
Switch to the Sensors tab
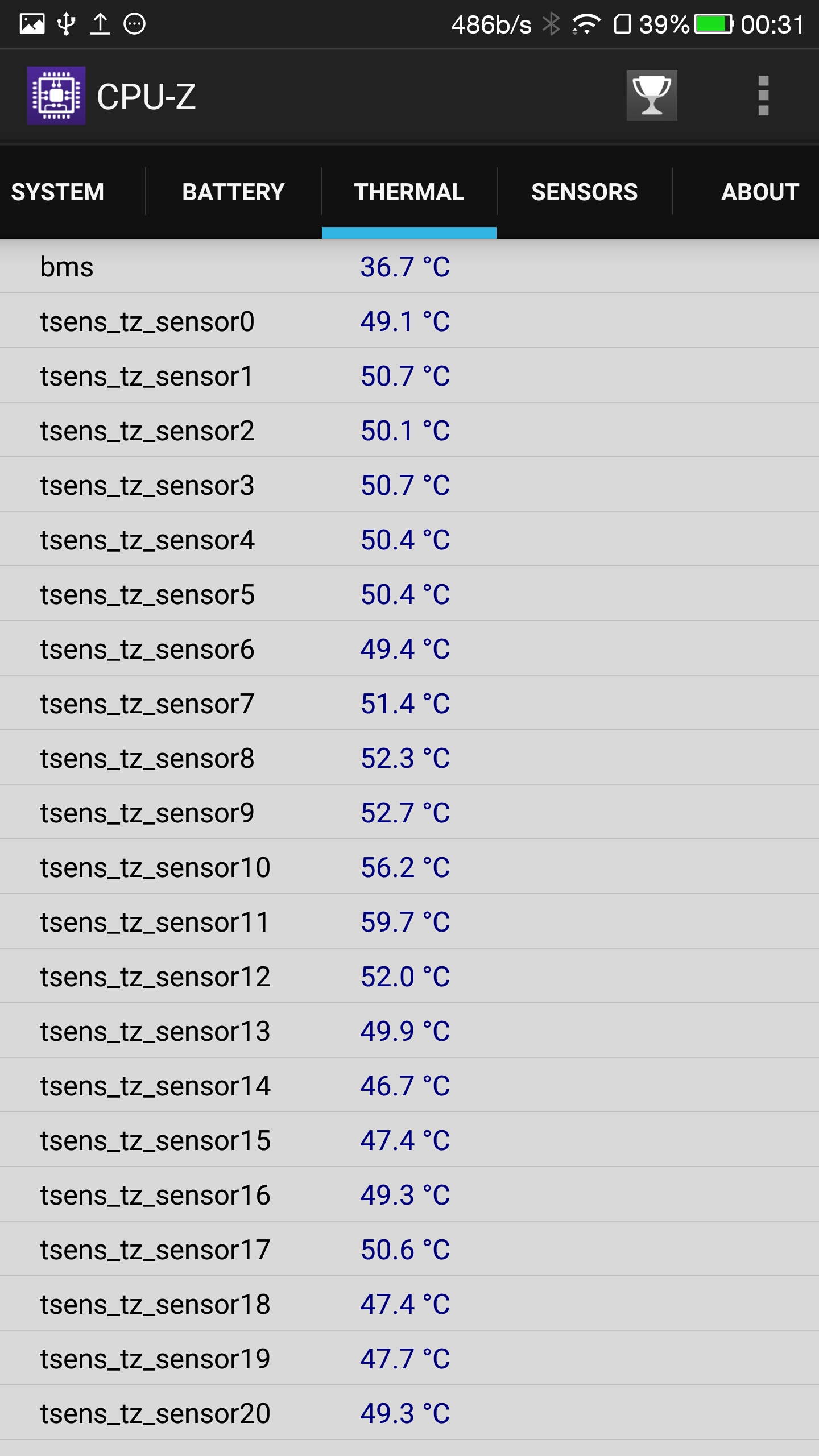585,192
